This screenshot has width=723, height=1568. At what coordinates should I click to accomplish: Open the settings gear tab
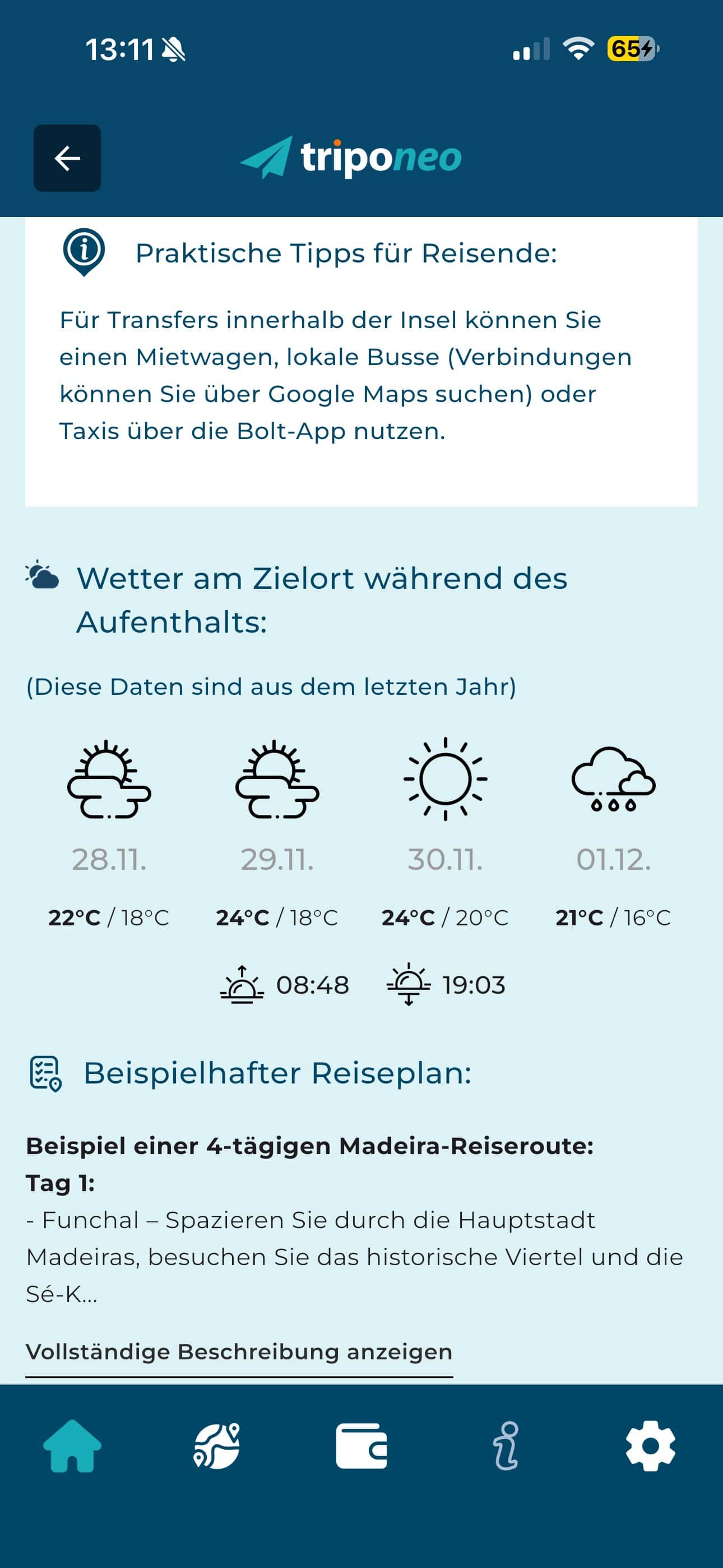651,1446
